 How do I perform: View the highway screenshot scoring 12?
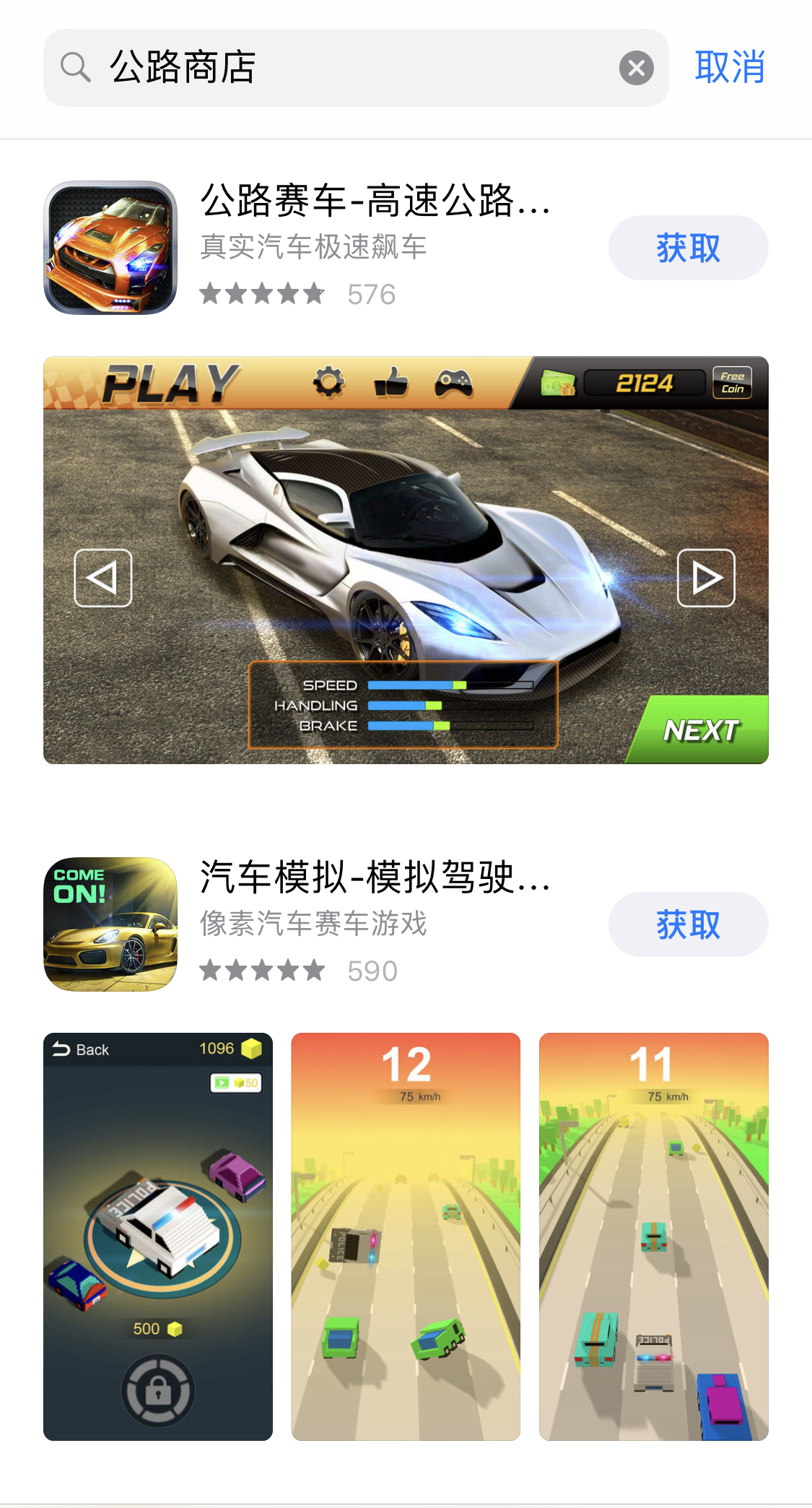(x=406, y=1236)
